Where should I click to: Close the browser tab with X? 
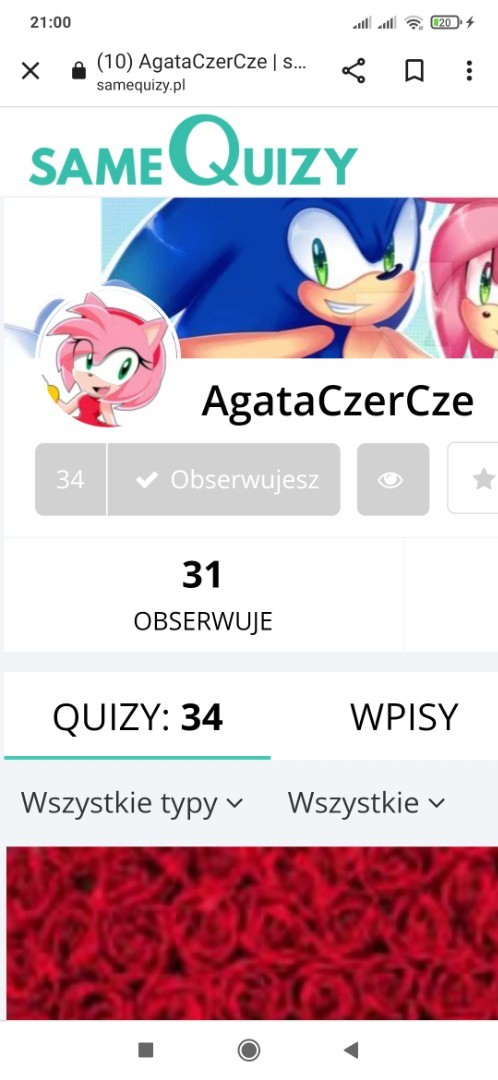tap(30, 71)
